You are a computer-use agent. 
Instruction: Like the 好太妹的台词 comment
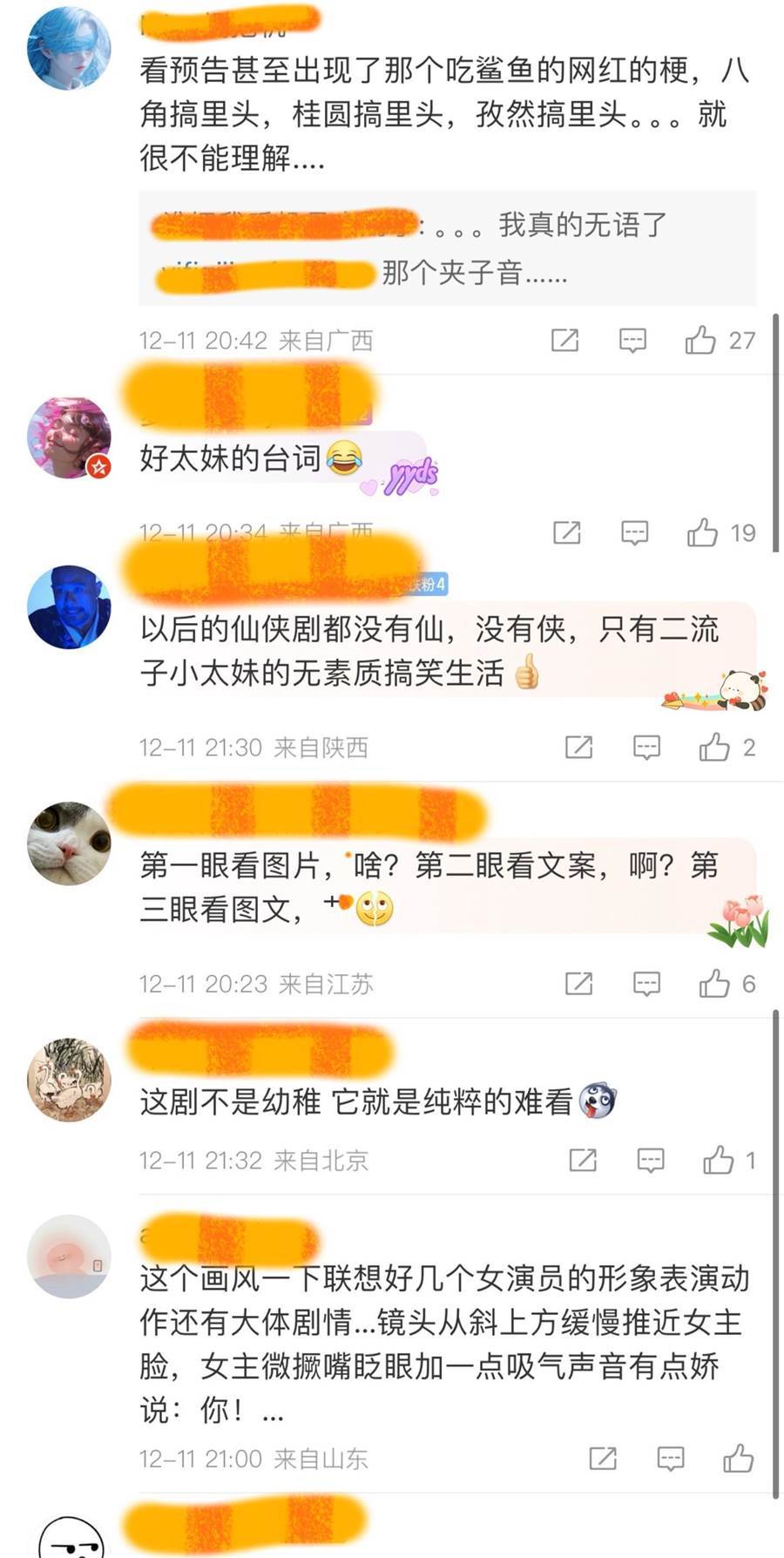click(x=702, y=532)
